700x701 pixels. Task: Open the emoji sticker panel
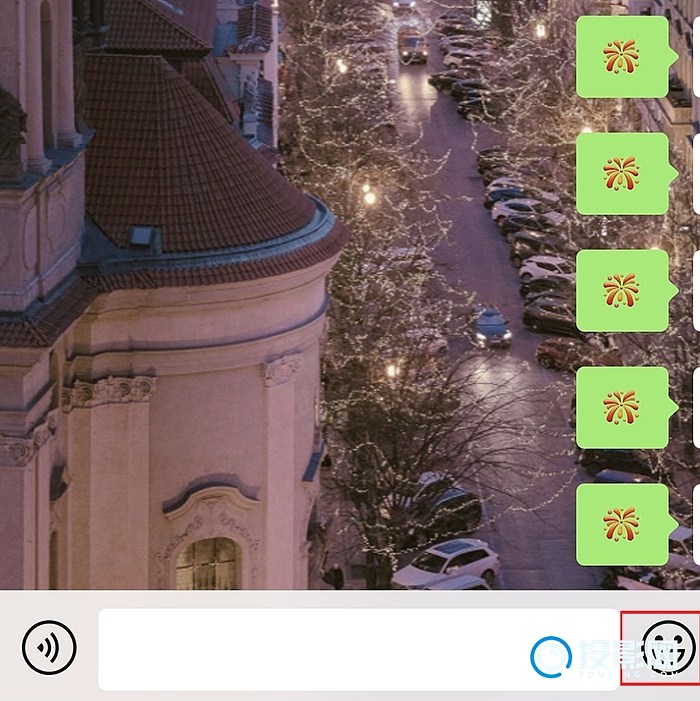[x=668, y=646]
